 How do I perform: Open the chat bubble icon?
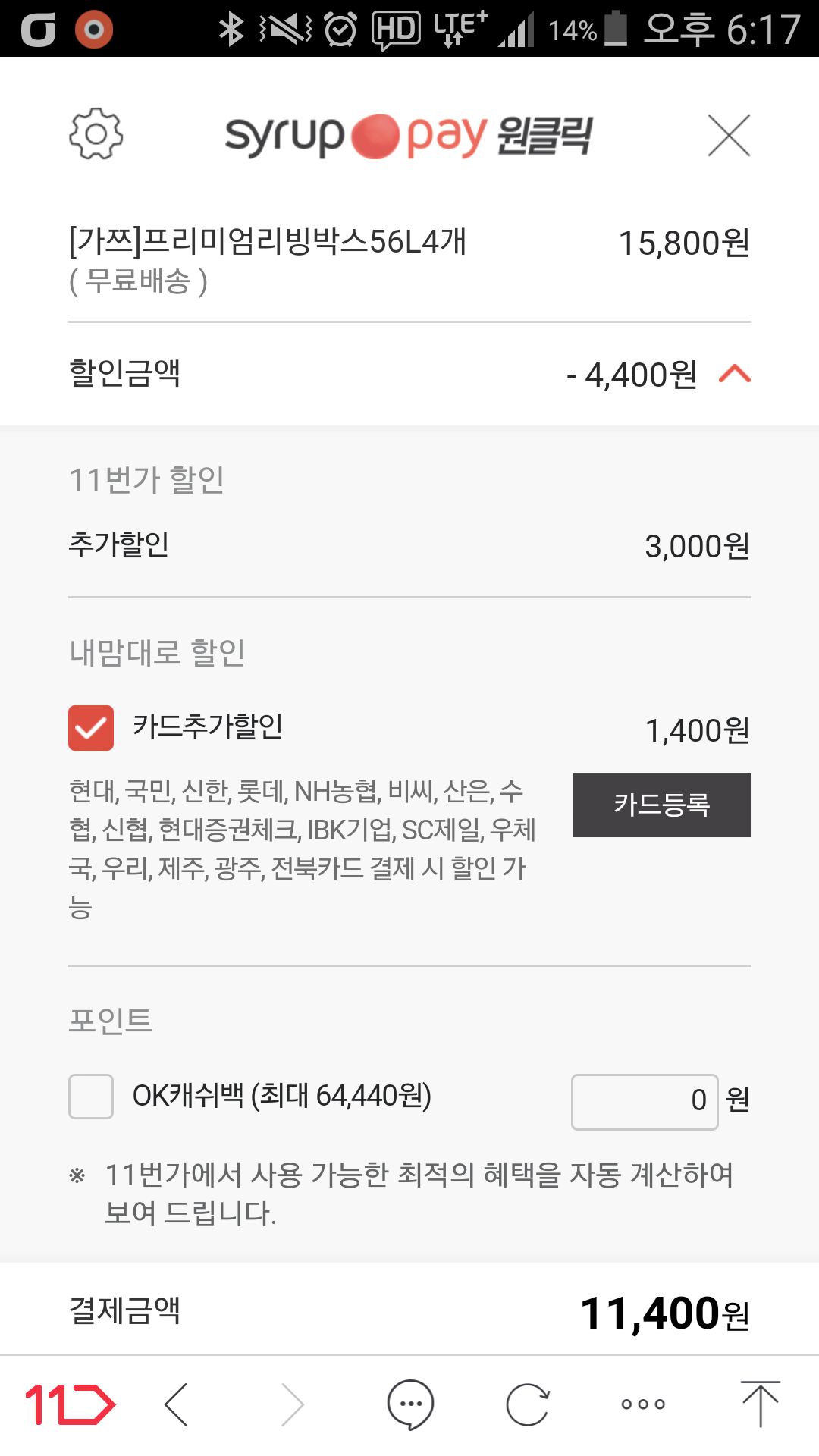tap(410, 1404)
